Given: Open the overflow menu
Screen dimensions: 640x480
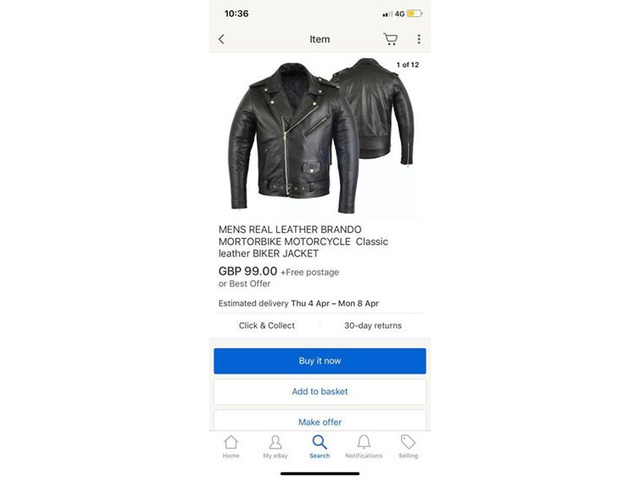Looking at the screenshot, I should click(x=418, y=39).
